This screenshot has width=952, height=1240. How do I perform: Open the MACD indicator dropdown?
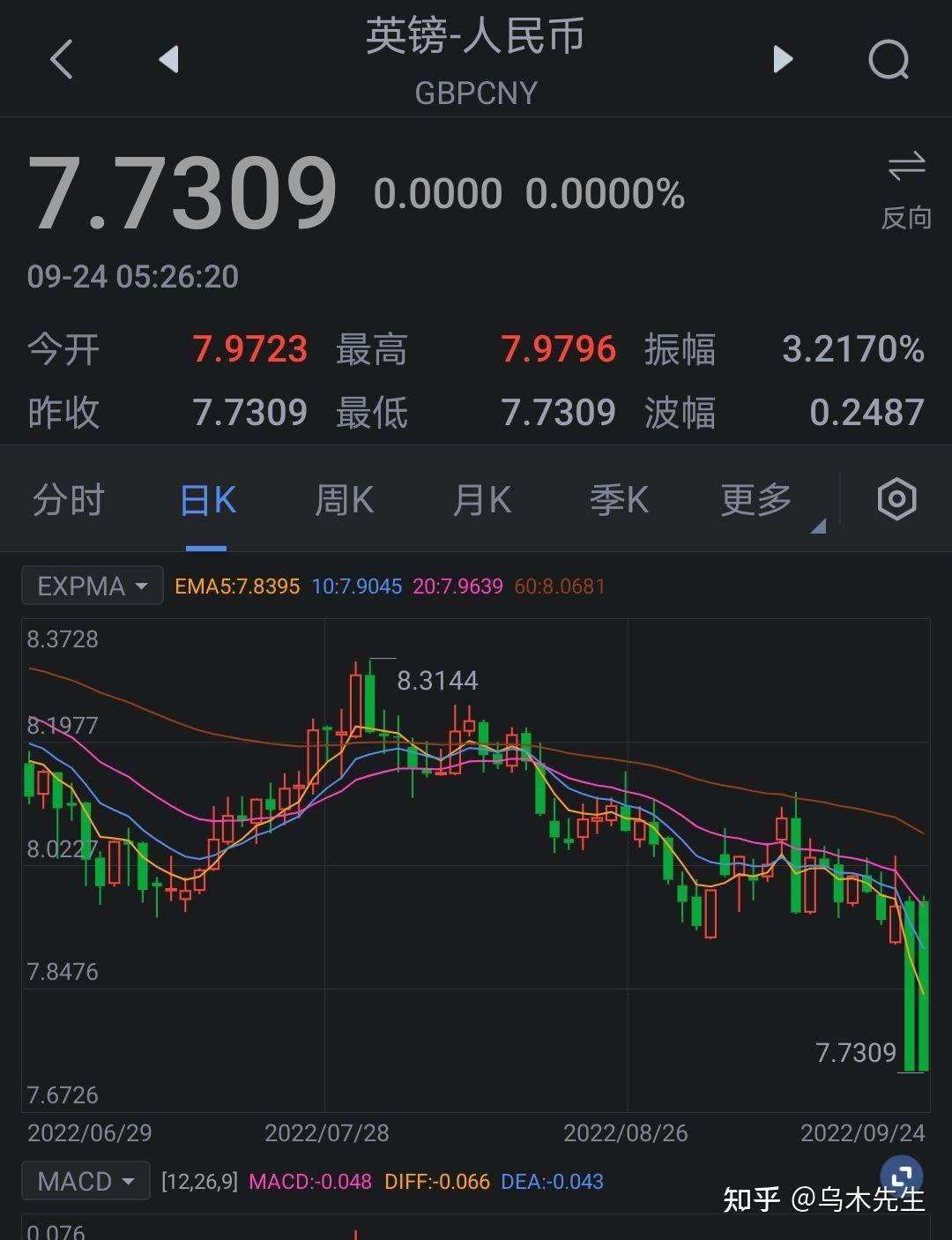pyautogui.click(x=86, y=1181)
